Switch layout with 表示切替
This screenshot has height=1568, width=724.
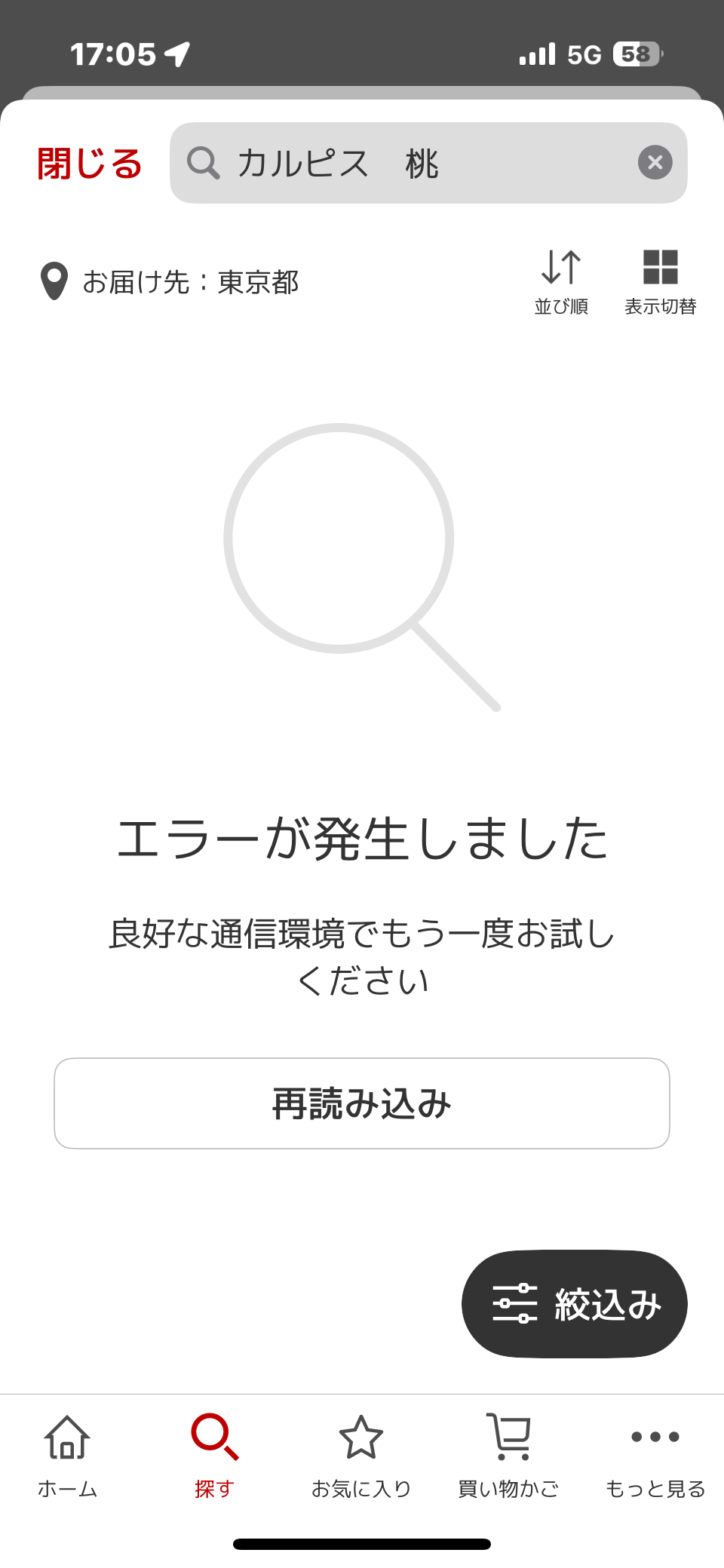point(660,282)
